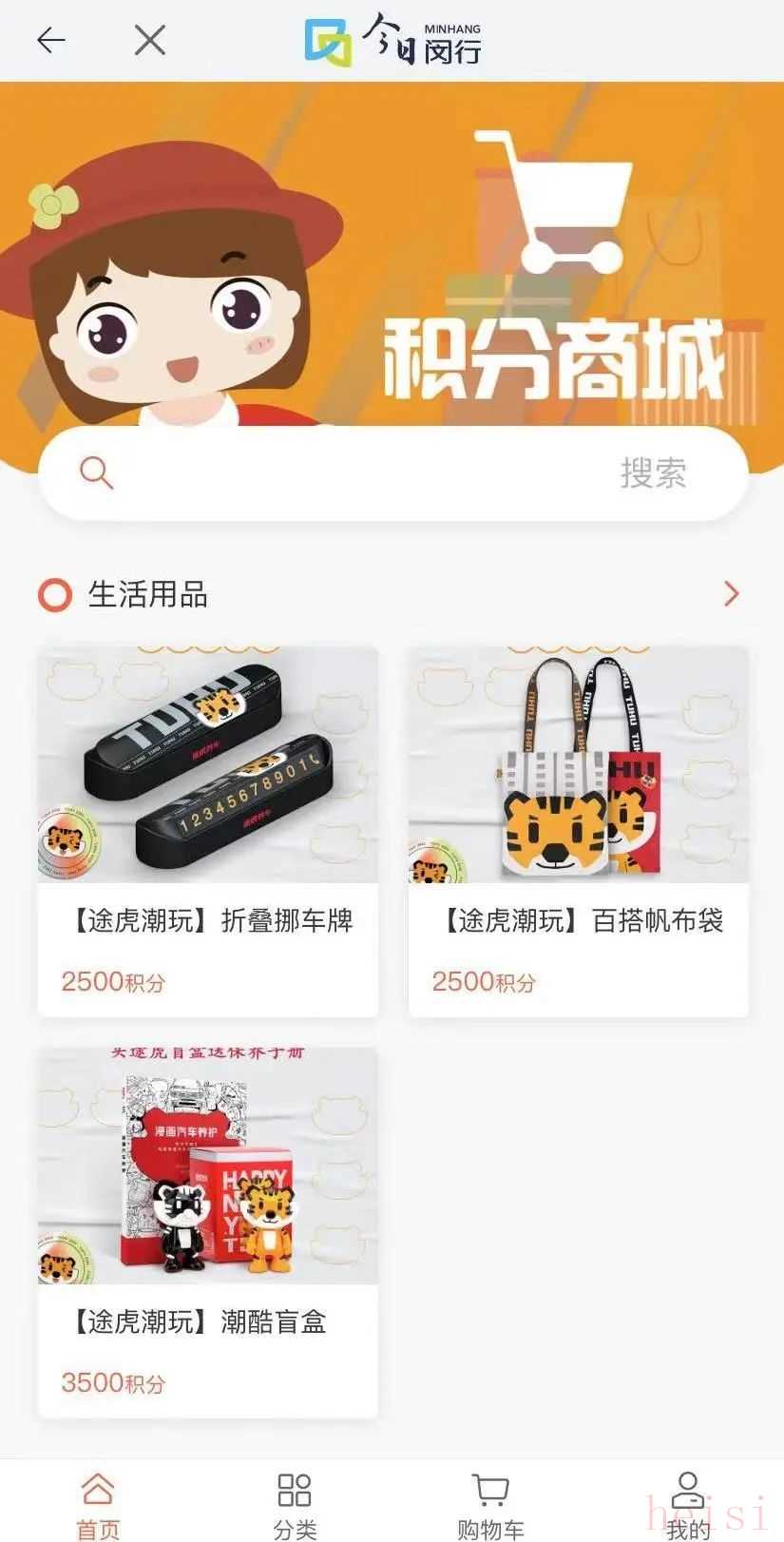Open the 购物车 tab
This screenshot has width=784, height=1542.
490,1504
